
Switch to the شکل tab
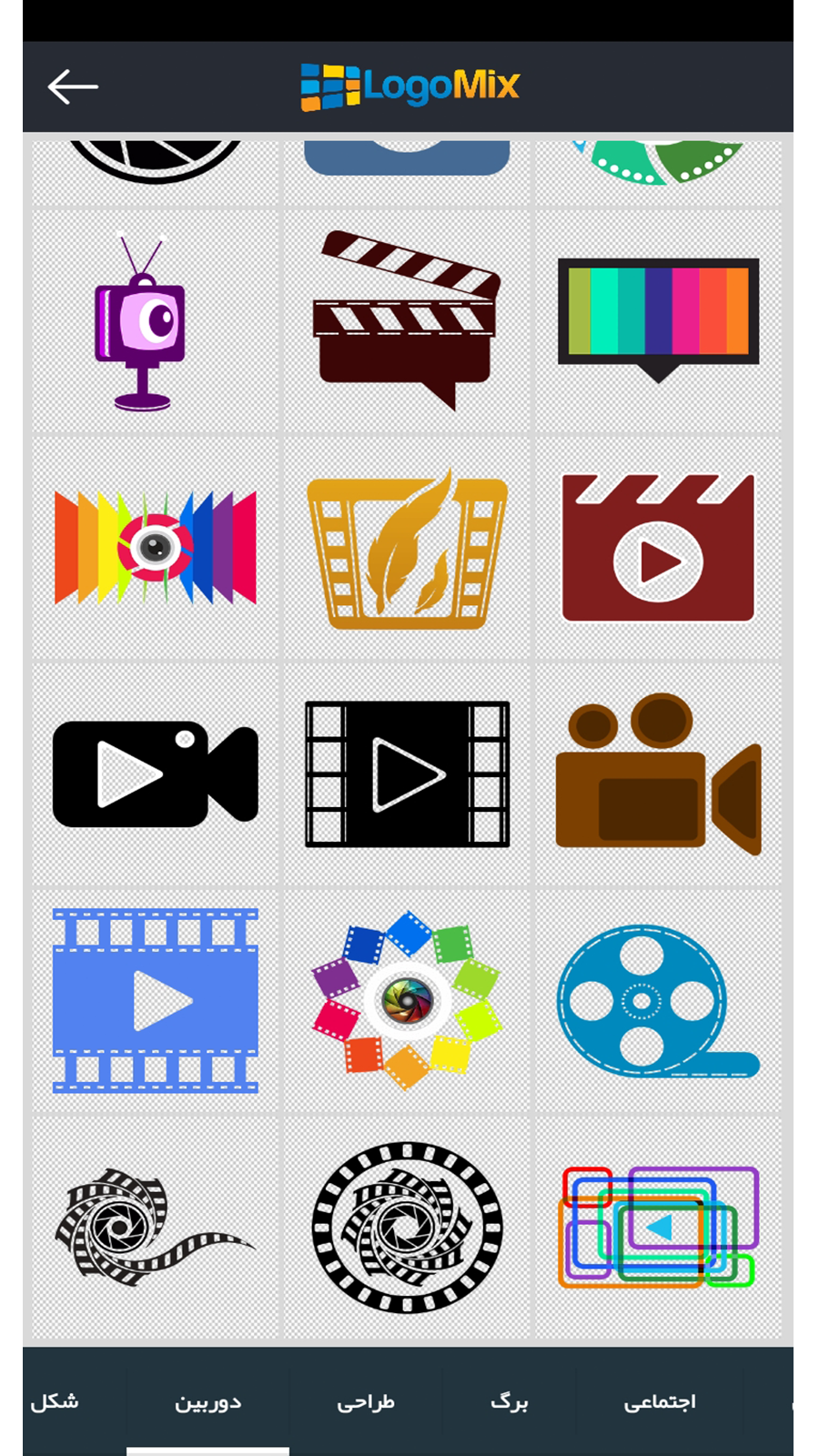[56, 1402]
